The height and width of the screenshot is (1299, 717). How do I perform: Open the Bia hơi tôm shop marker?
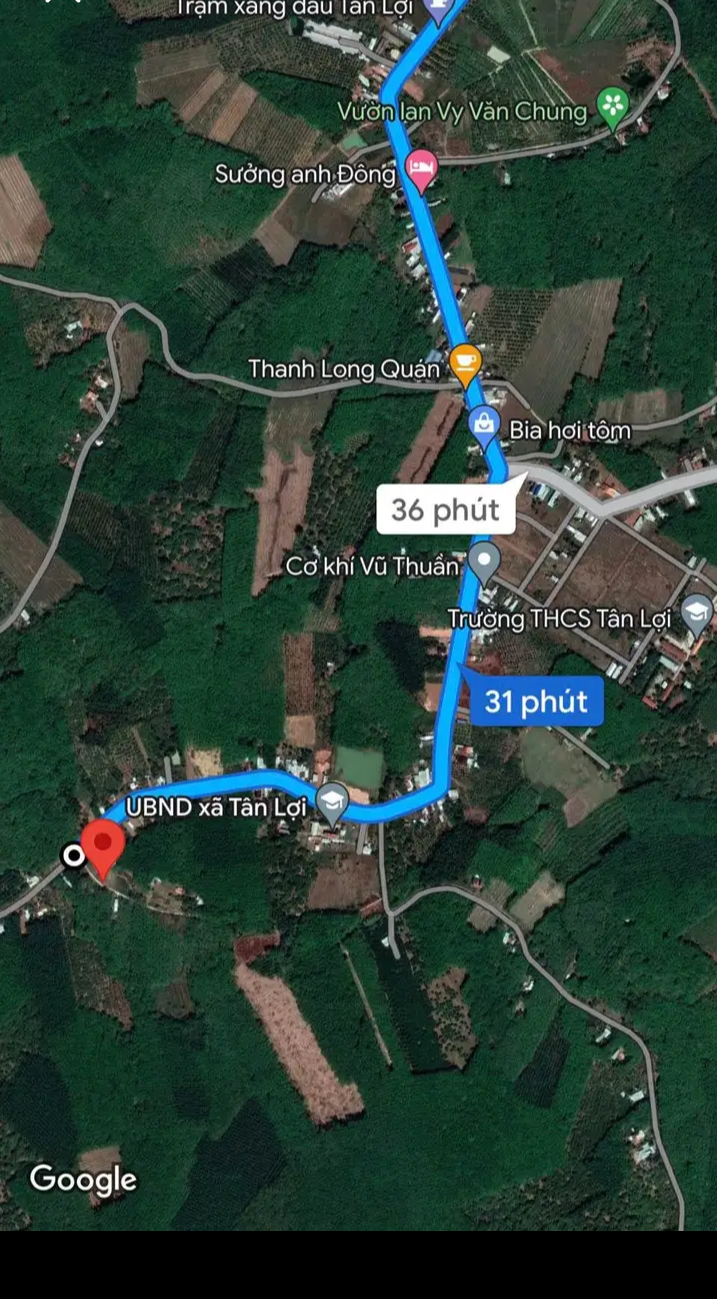484,426
